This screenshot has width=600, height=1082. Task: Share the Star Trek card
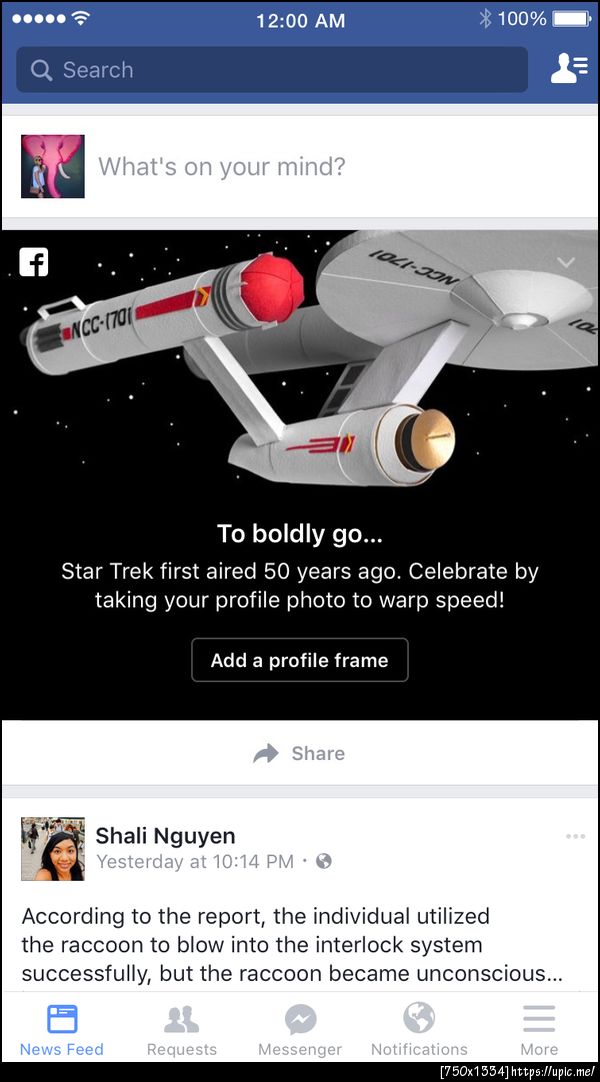pyautogui.click(x=300, y=753)
